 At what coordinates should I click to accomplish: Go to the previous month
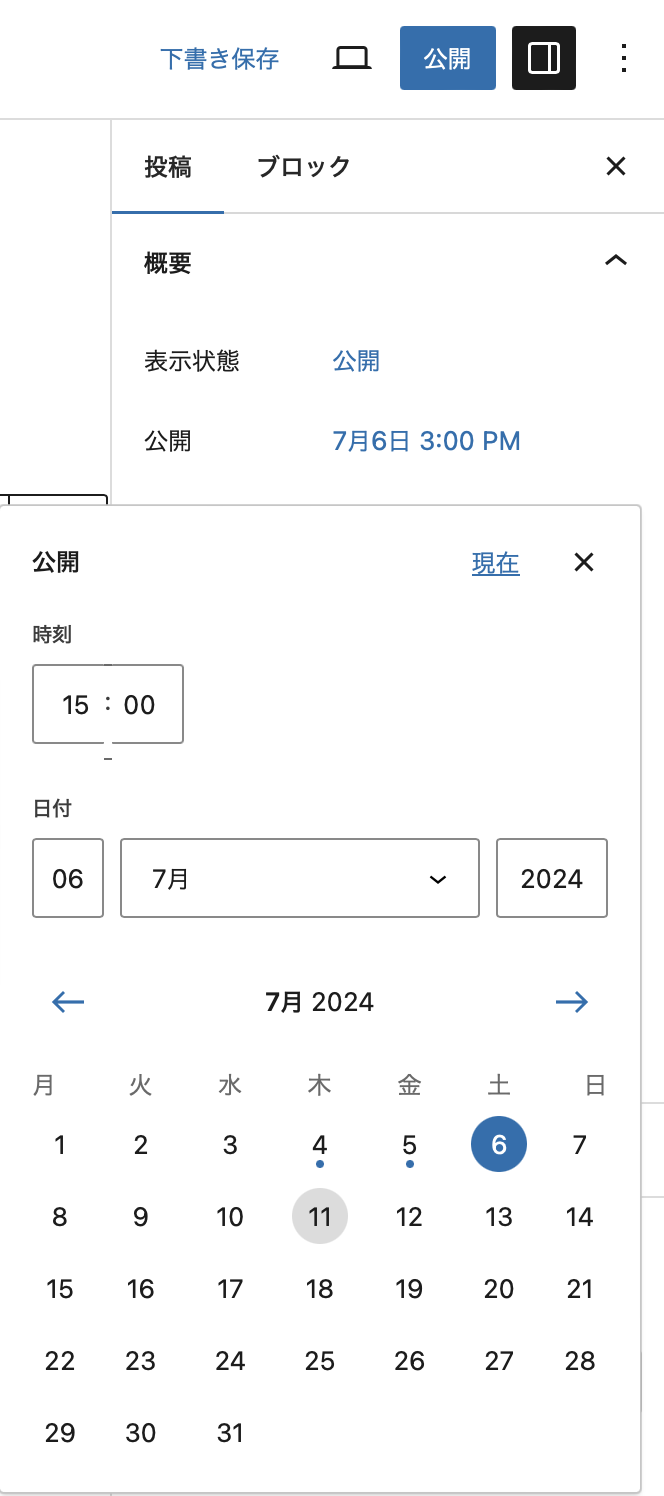pos(68,1002)
